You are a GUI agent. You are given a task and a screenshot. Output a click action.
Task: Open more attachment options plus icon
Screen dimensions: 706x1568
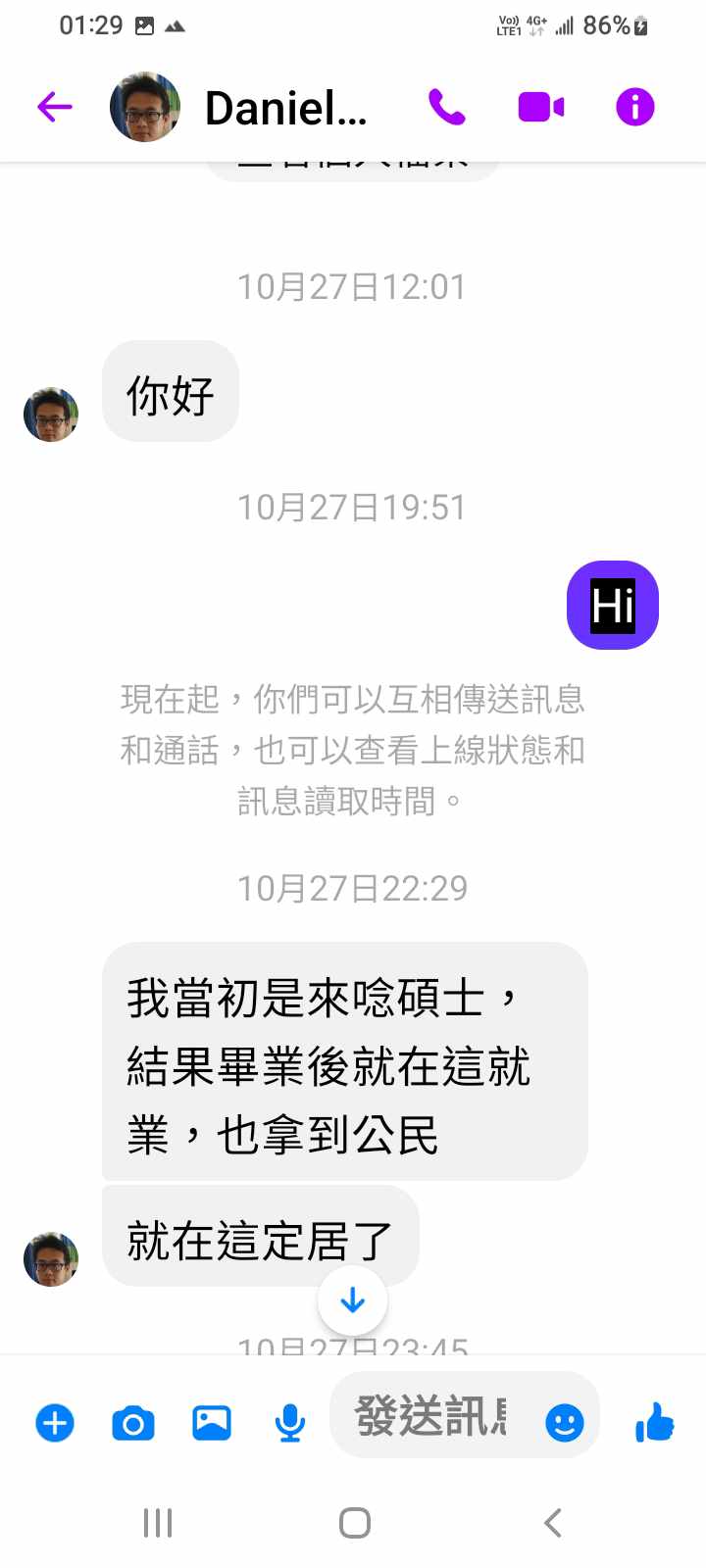click(55, 1422)
